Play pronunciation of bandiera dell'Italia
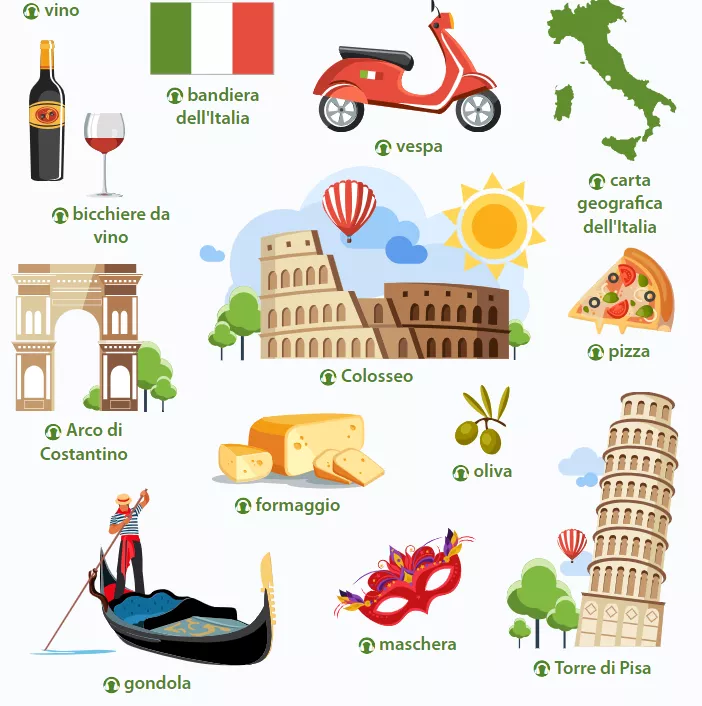This screenshot has height=706, width=702. point(175,96)
